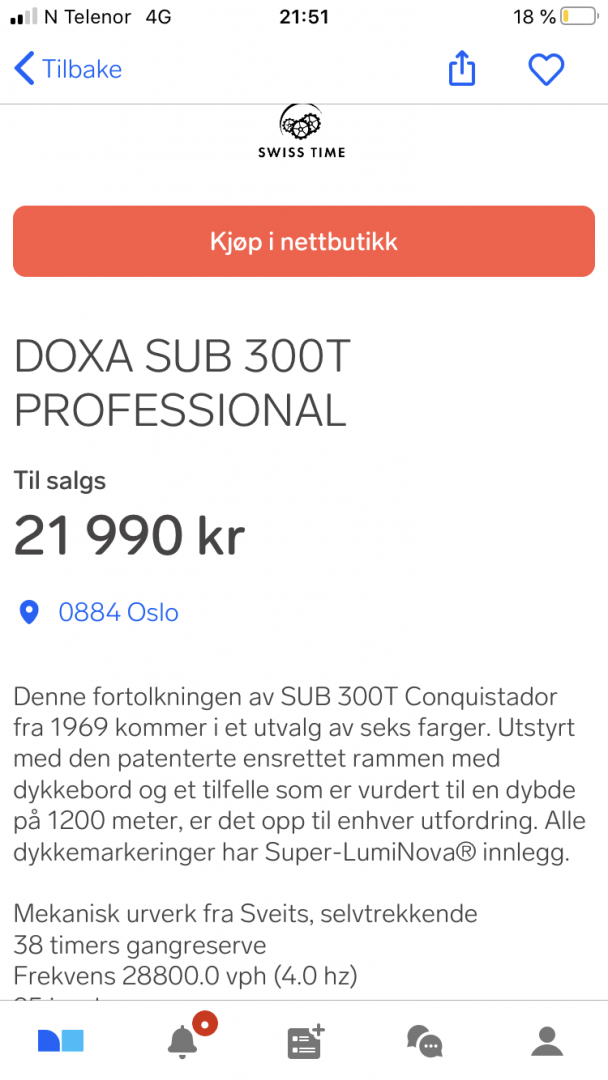Screen dimensions: 608x1080
Task: Favorite the listing with the heart icon
Action: click(546, 70)
